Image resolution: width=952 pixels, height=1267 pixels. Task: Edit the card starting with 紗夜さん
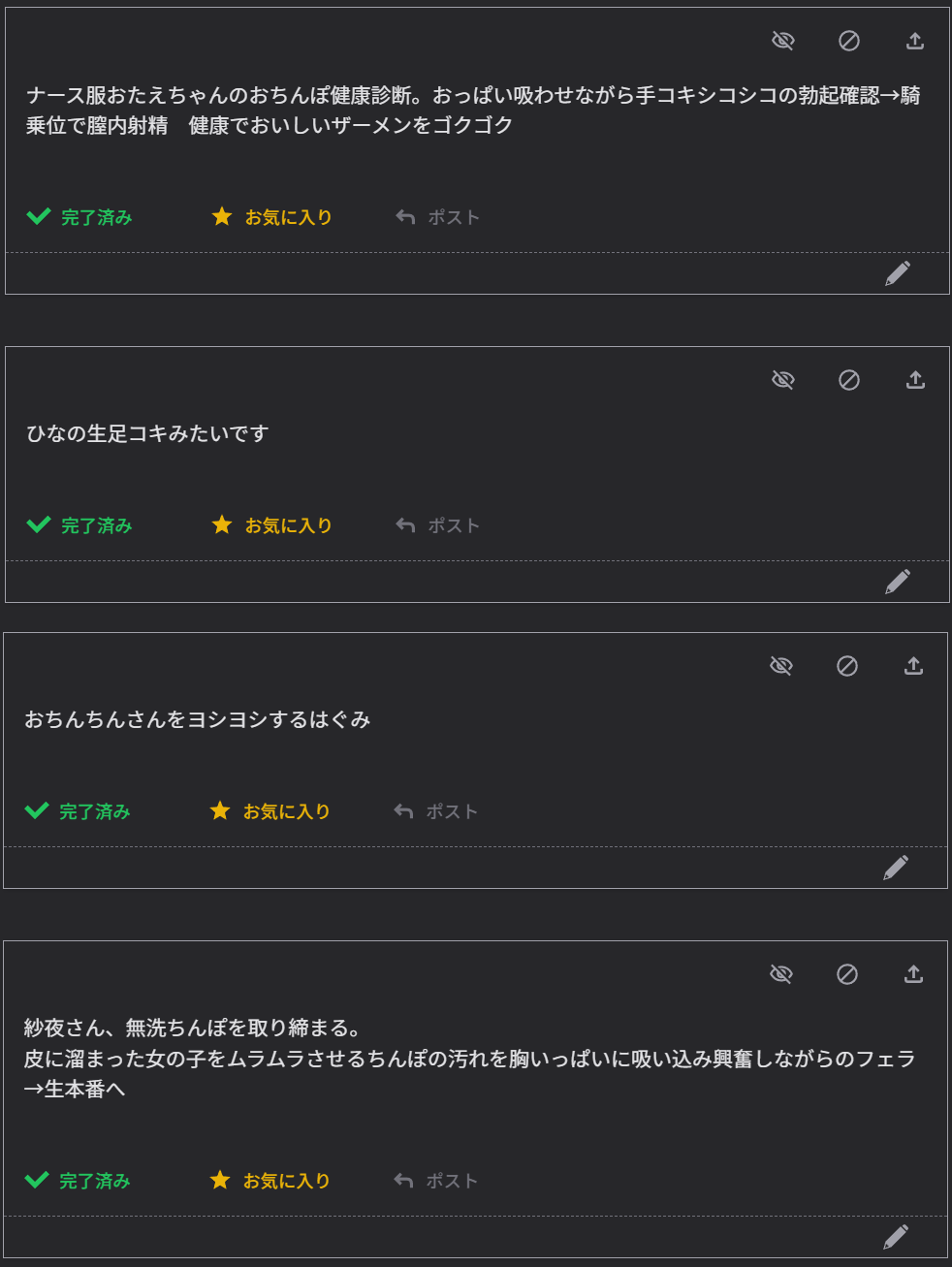click(x=896, y=1237)
